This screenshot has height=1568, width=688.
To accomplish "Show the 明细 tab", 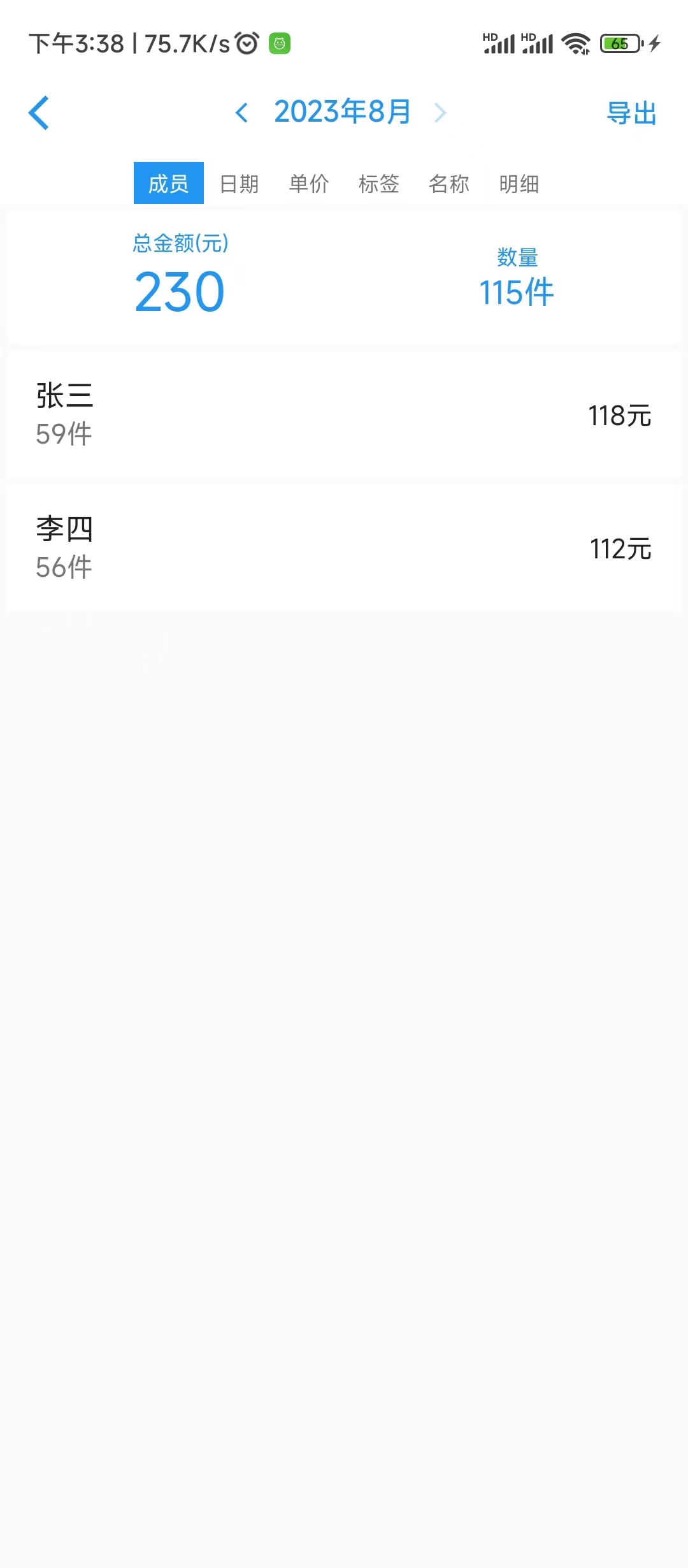I will (519, 184).
